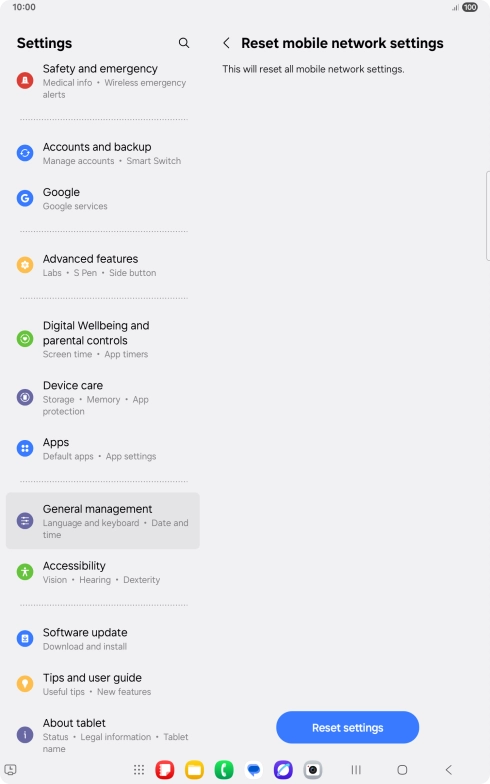Tap the Reset settings button
Viewport: 490px width, 784px height.
pos(348,728)
